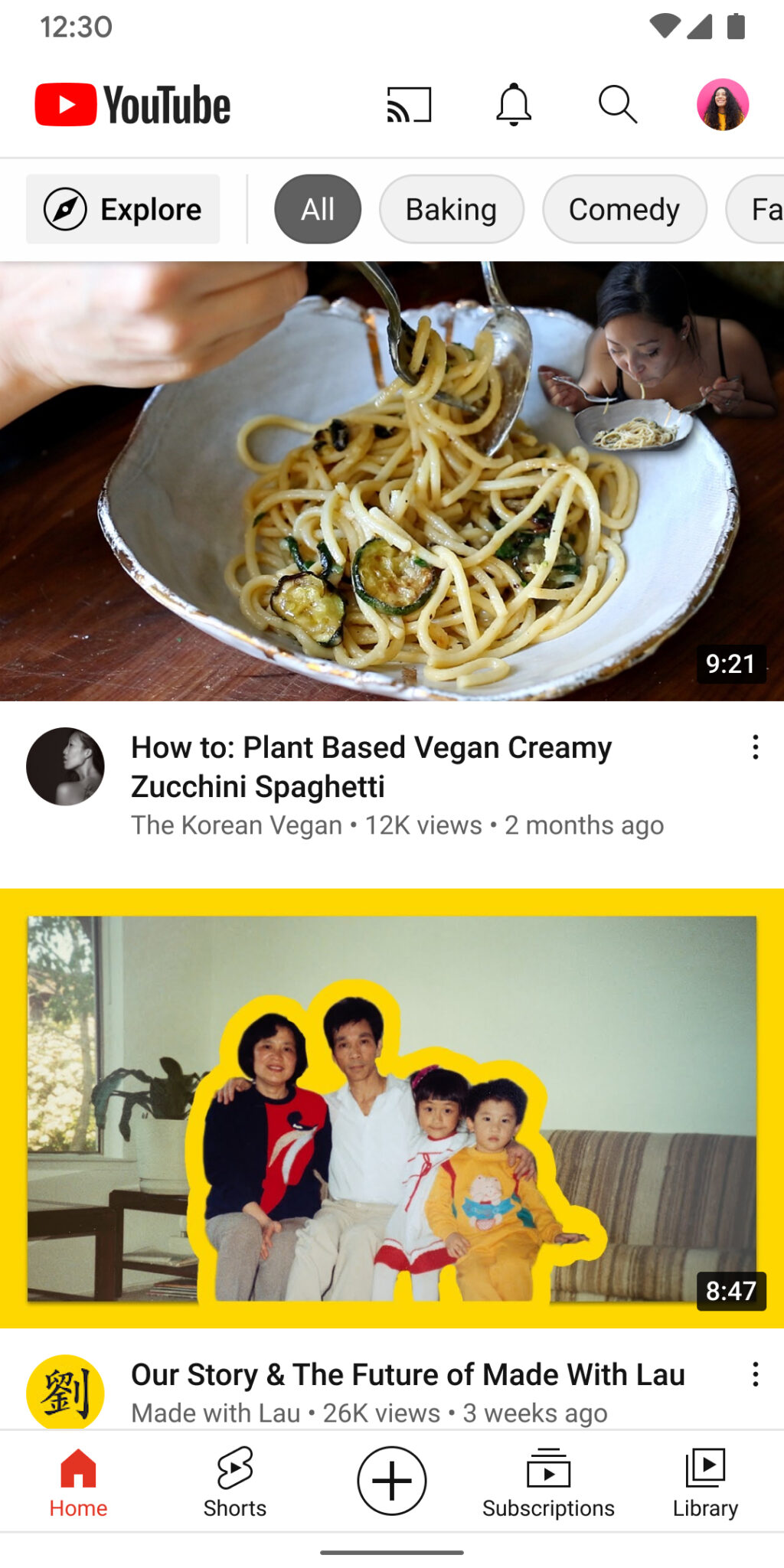Create a new video with plus button
The height and width of the screenshot is (1568, 784).
coord(392,1481)
